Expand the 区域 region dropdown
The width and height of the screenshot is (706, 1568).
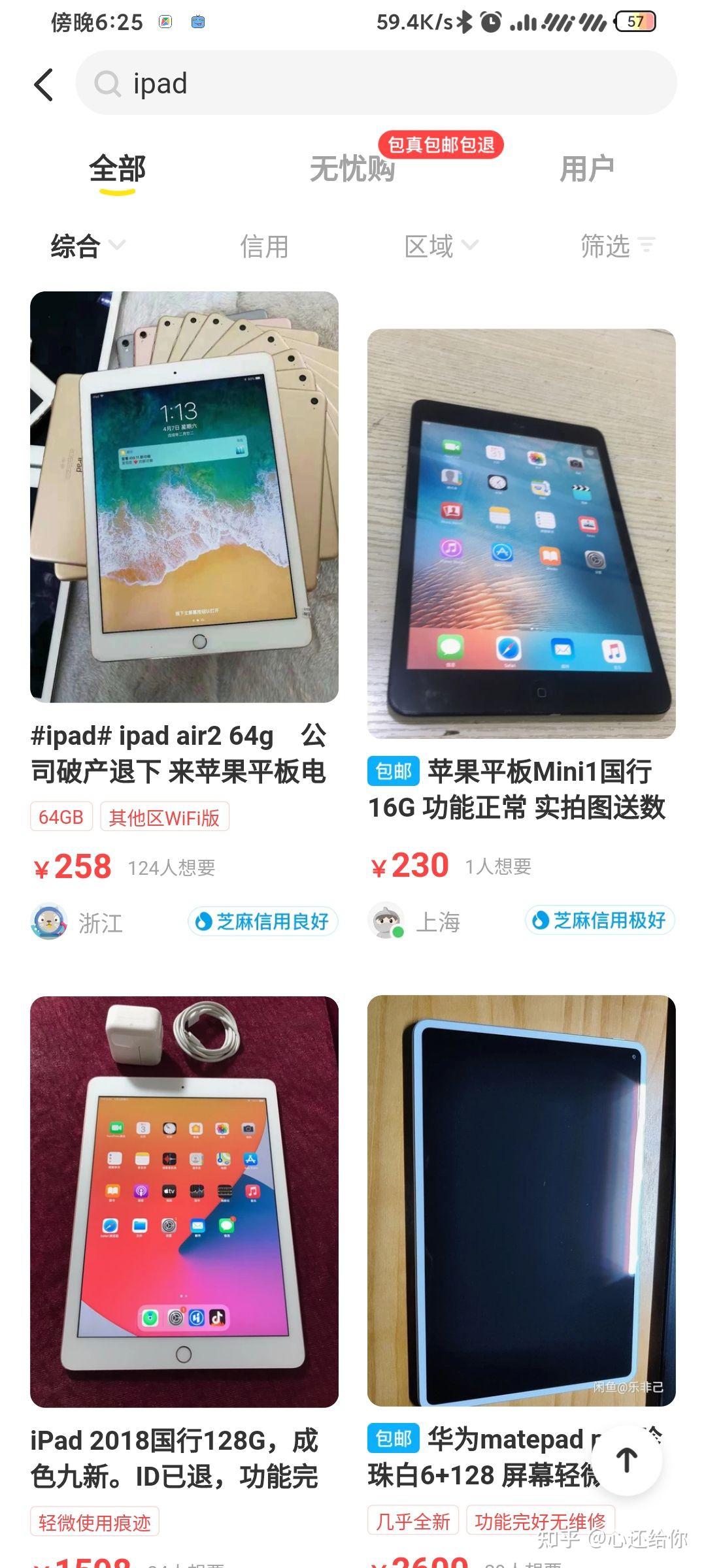pyautogui.click(x=441, y=246)
